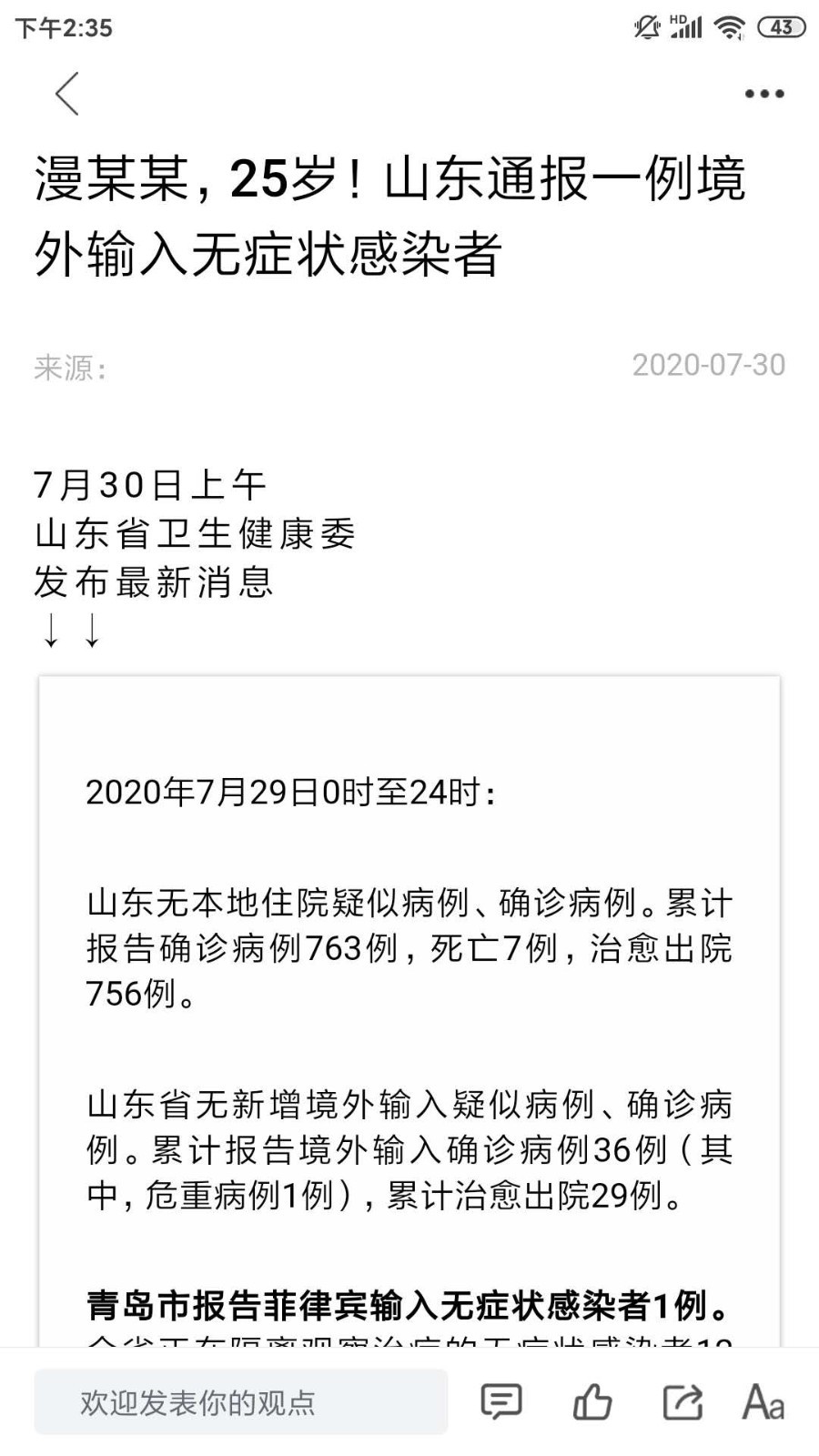Tap the thumbs-up like icon
Screen dimensions: 819x1456
[x=594, y=1401]
